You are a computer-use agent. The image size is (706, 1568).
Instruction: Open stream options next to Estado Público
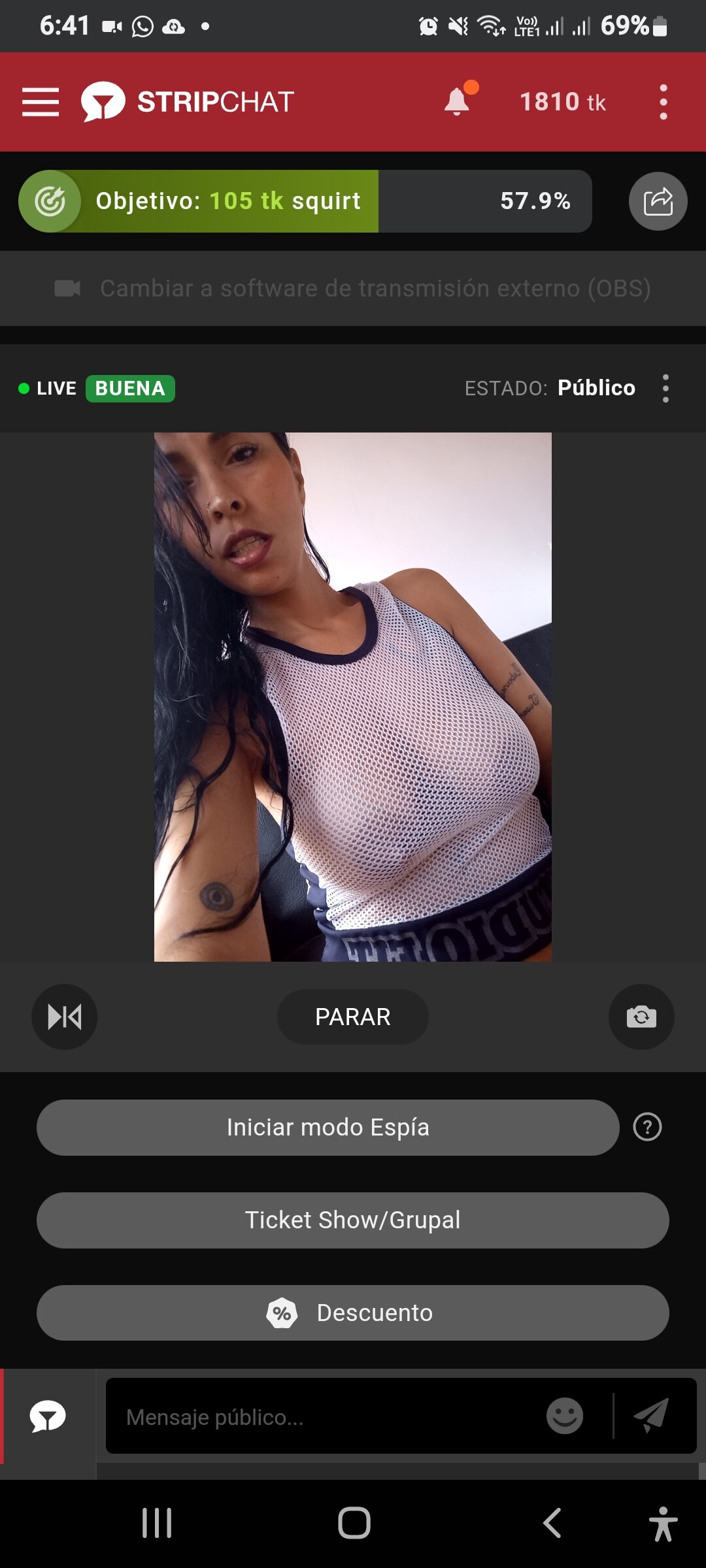pos(665,388)
